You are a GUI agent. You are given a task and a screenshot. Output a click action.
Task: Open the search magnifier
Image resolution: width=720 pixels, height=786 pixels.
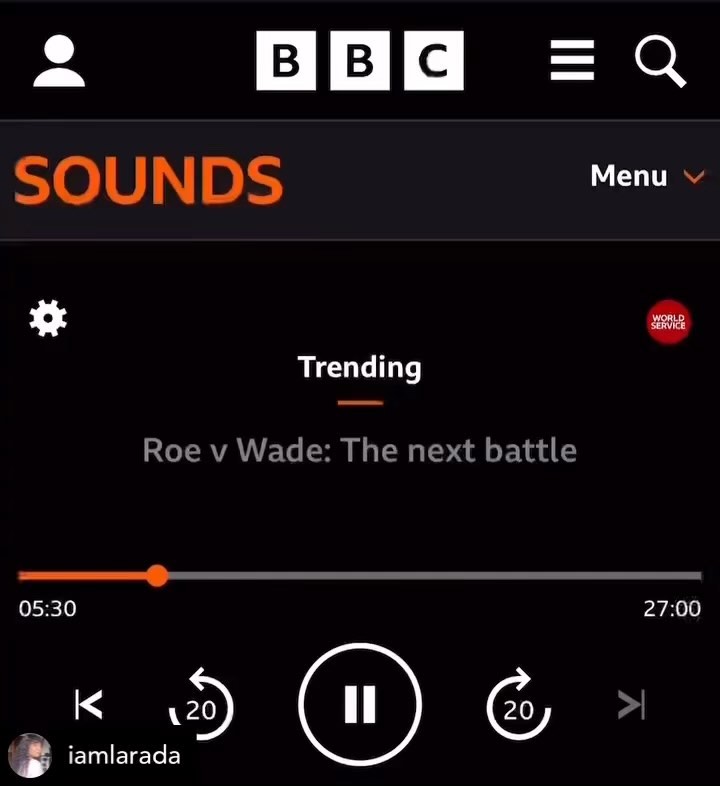pos(660,62)
